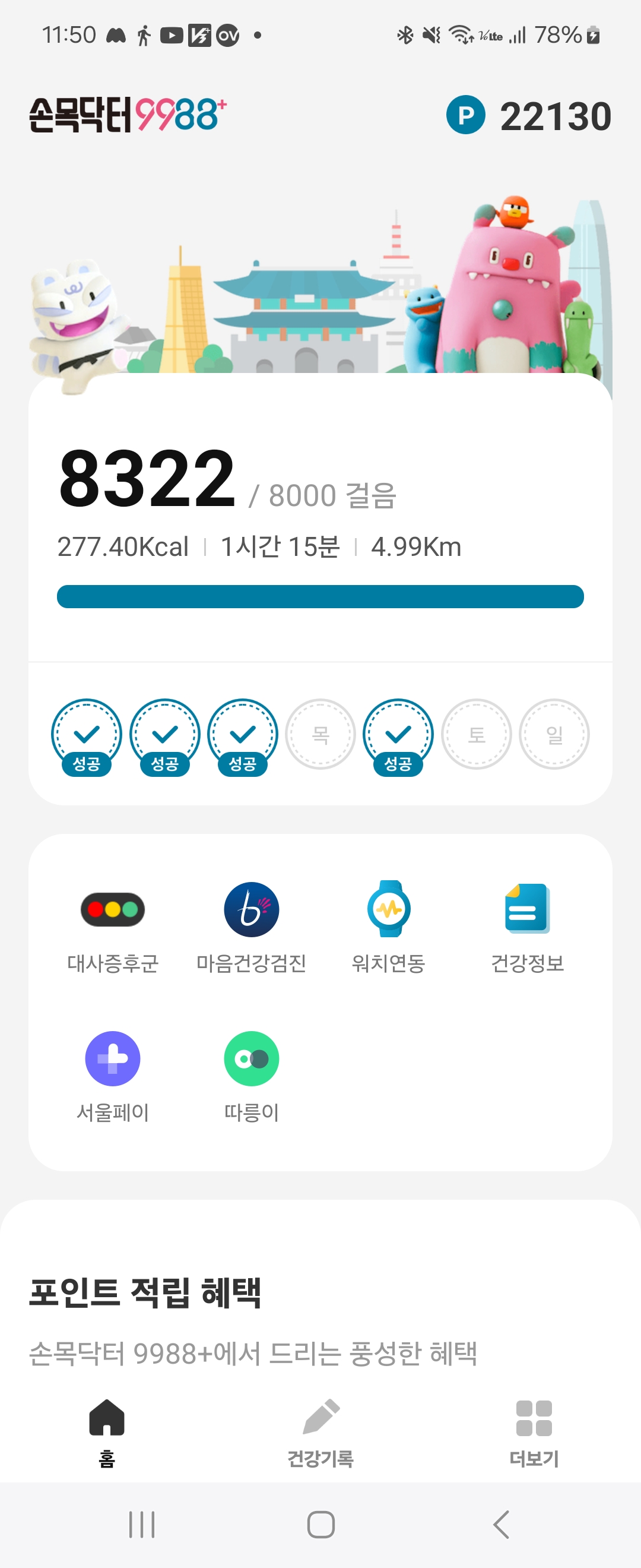Open the 서울페이 shortcut
This screenshot has height=1568, width=641.
click(113, 1076)
